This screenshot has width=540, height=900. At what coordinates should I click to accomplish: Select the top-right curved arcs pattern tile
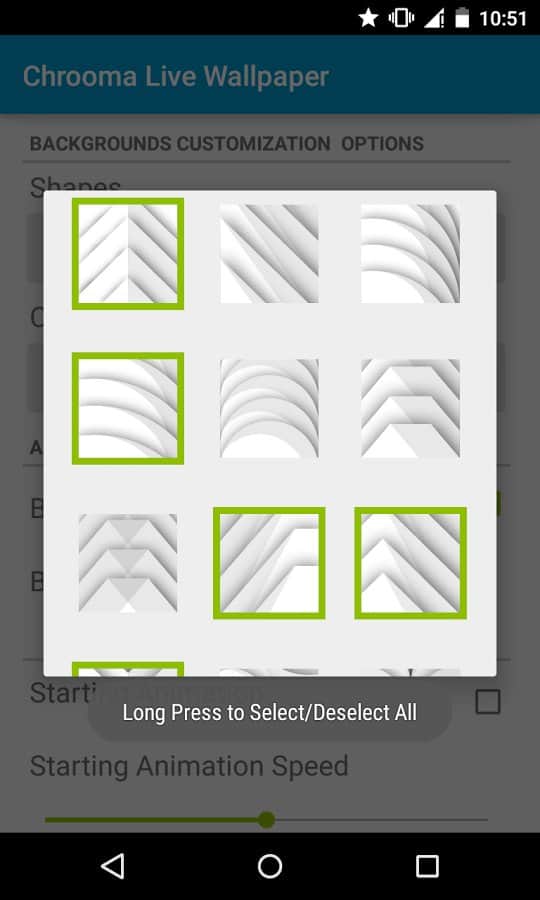(410, 254)
